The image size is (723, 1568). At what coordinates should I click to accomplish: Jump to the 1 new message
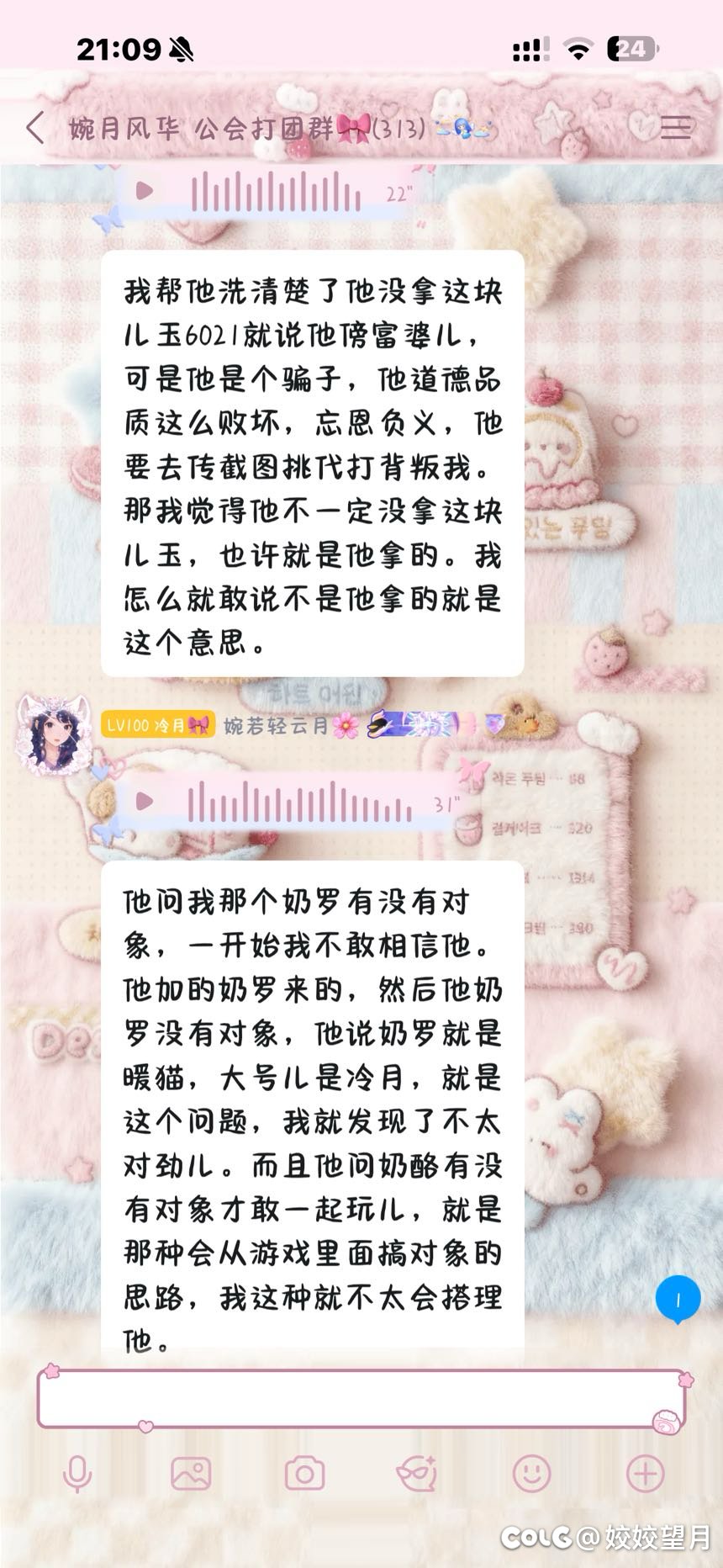point(678,1299)
